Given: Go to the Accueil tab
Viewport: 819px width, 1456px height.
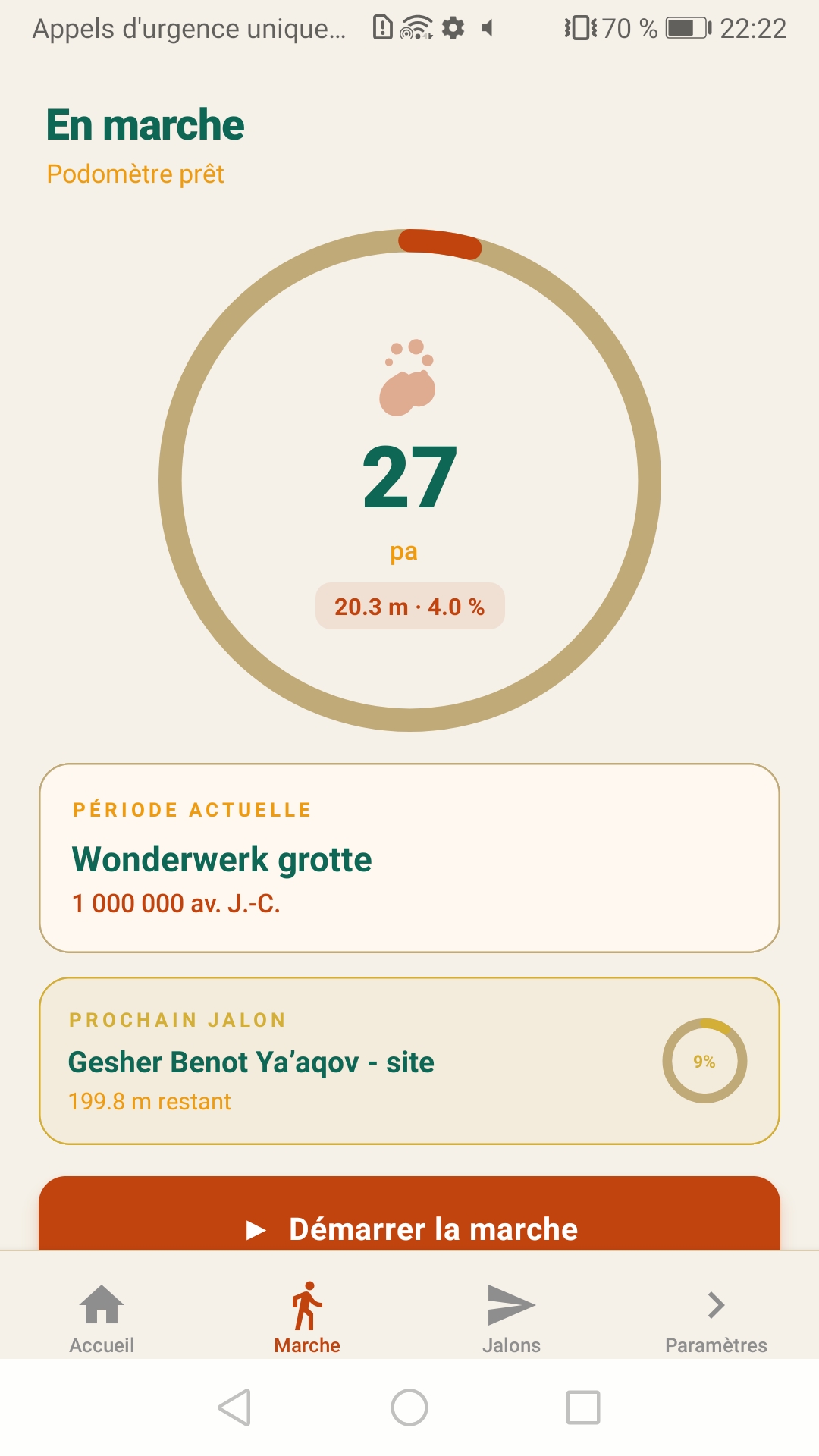Looking at the screenshot, I should pos(102,1319).
